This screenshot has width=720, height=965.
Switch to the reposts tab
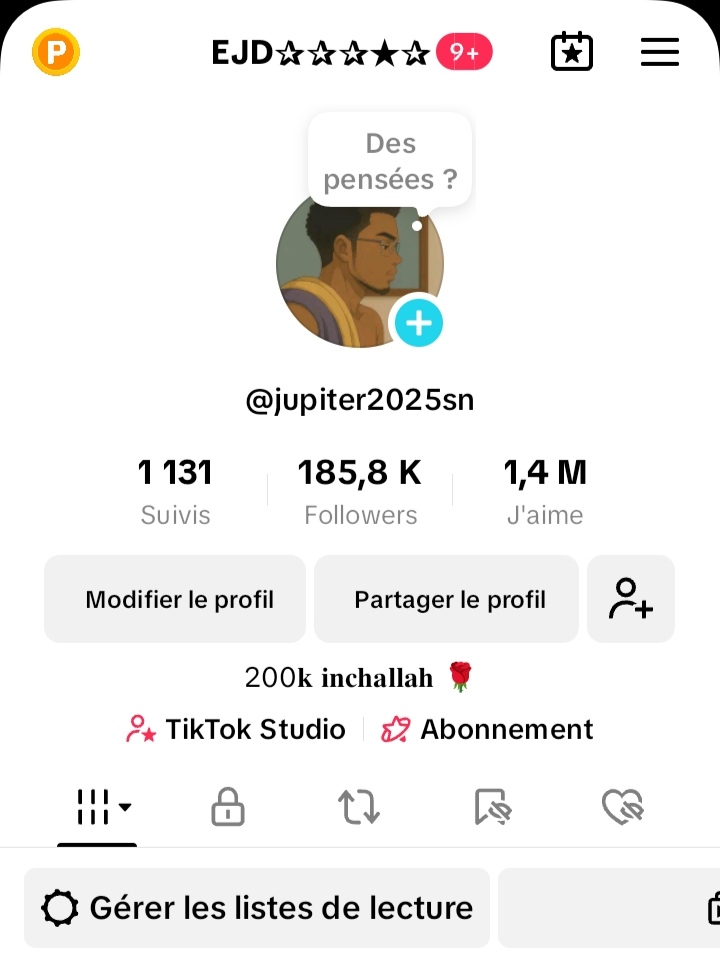[359, 807]
